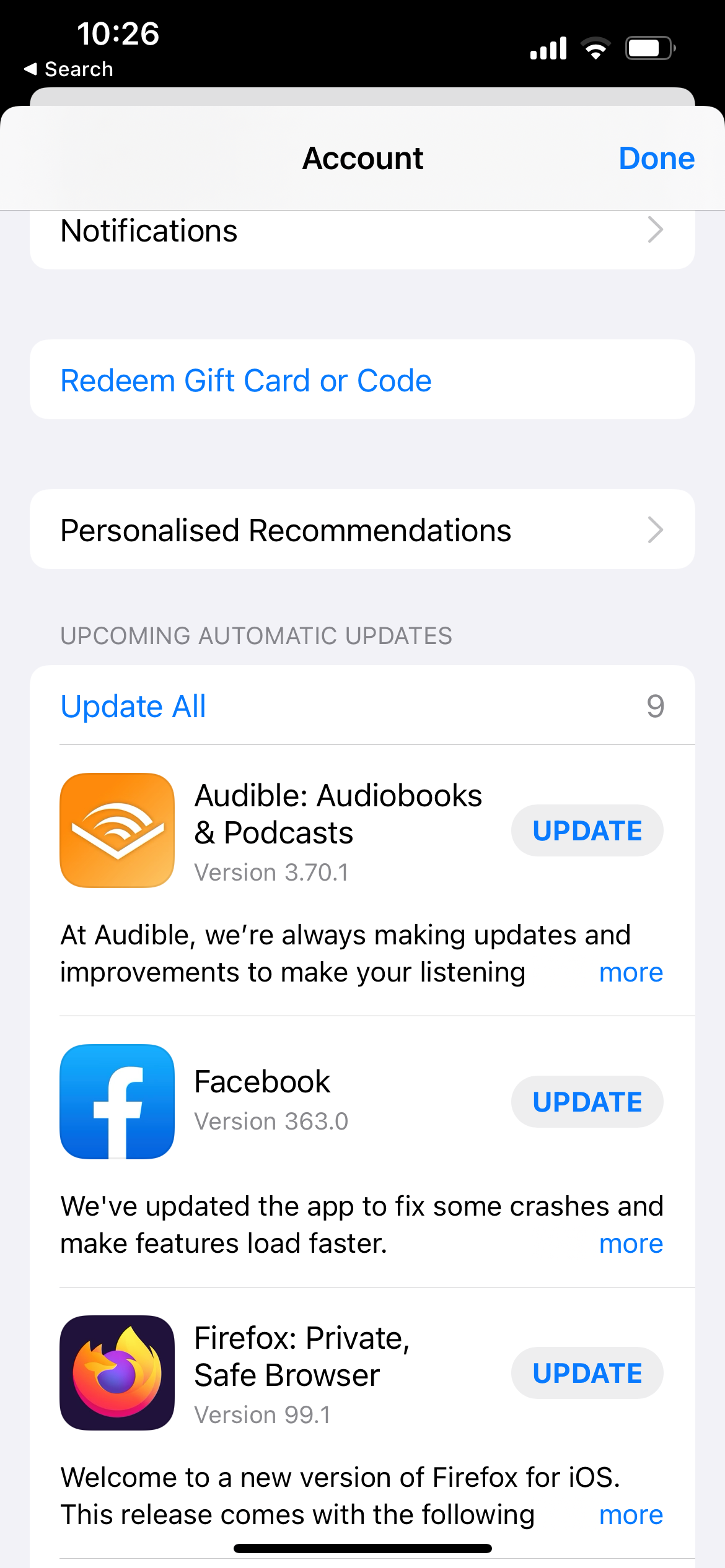
Task: Open the Audible app icon
Action: coord(117,830)
